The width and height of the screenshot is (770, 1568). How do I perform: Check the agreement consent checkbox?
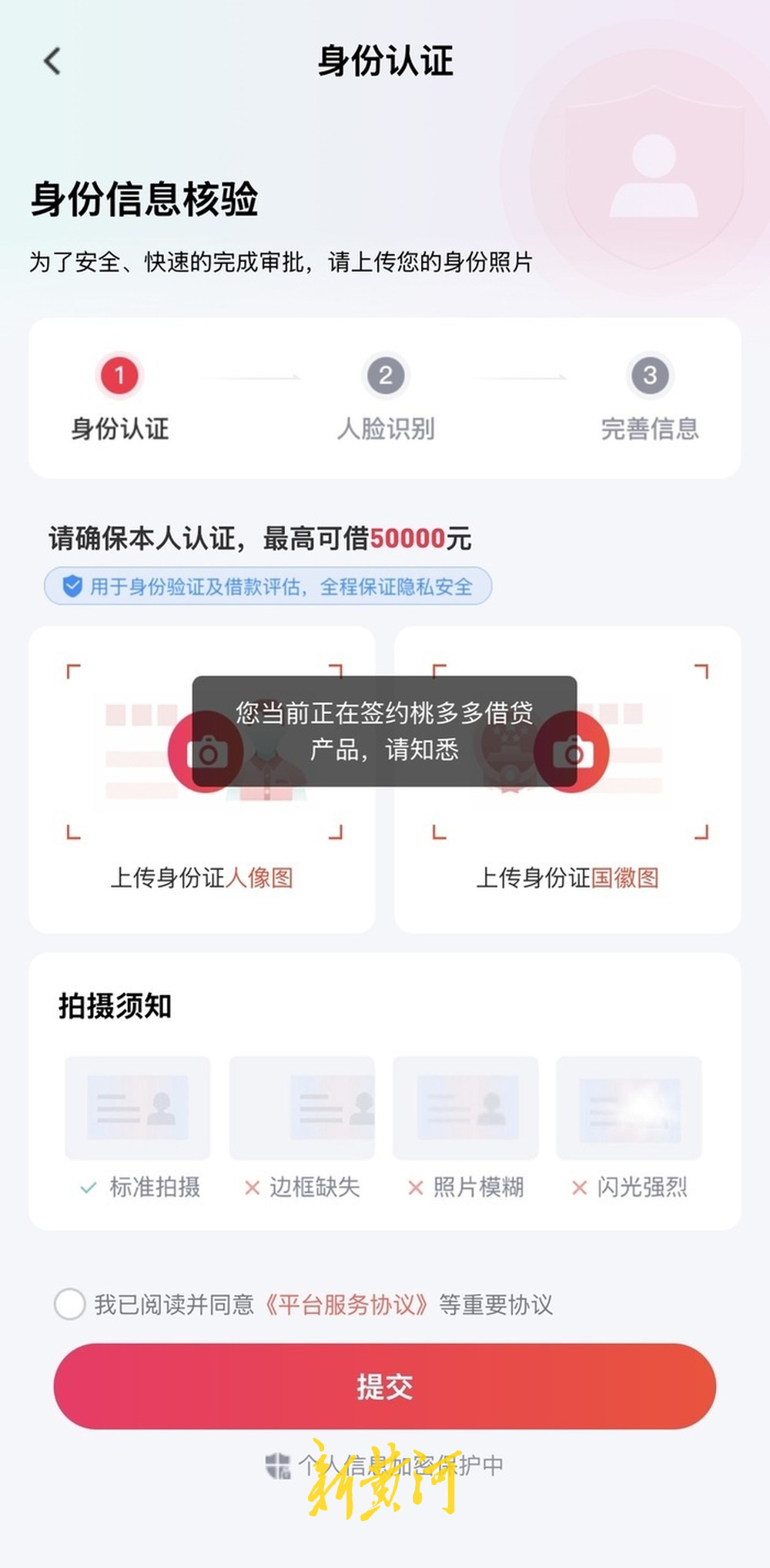click(x=70, y=1304)
